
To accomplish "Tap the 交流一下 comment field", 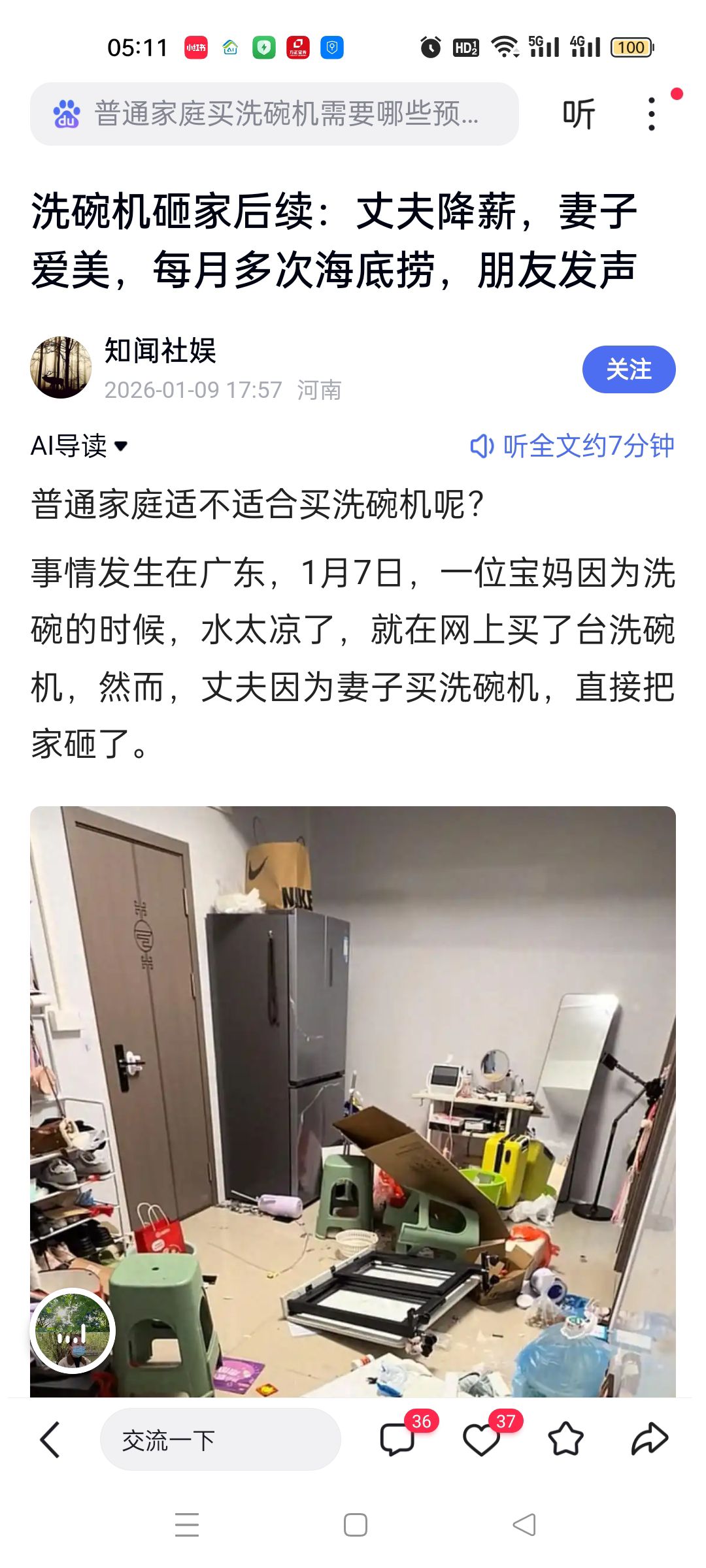I will point(220,1439).
